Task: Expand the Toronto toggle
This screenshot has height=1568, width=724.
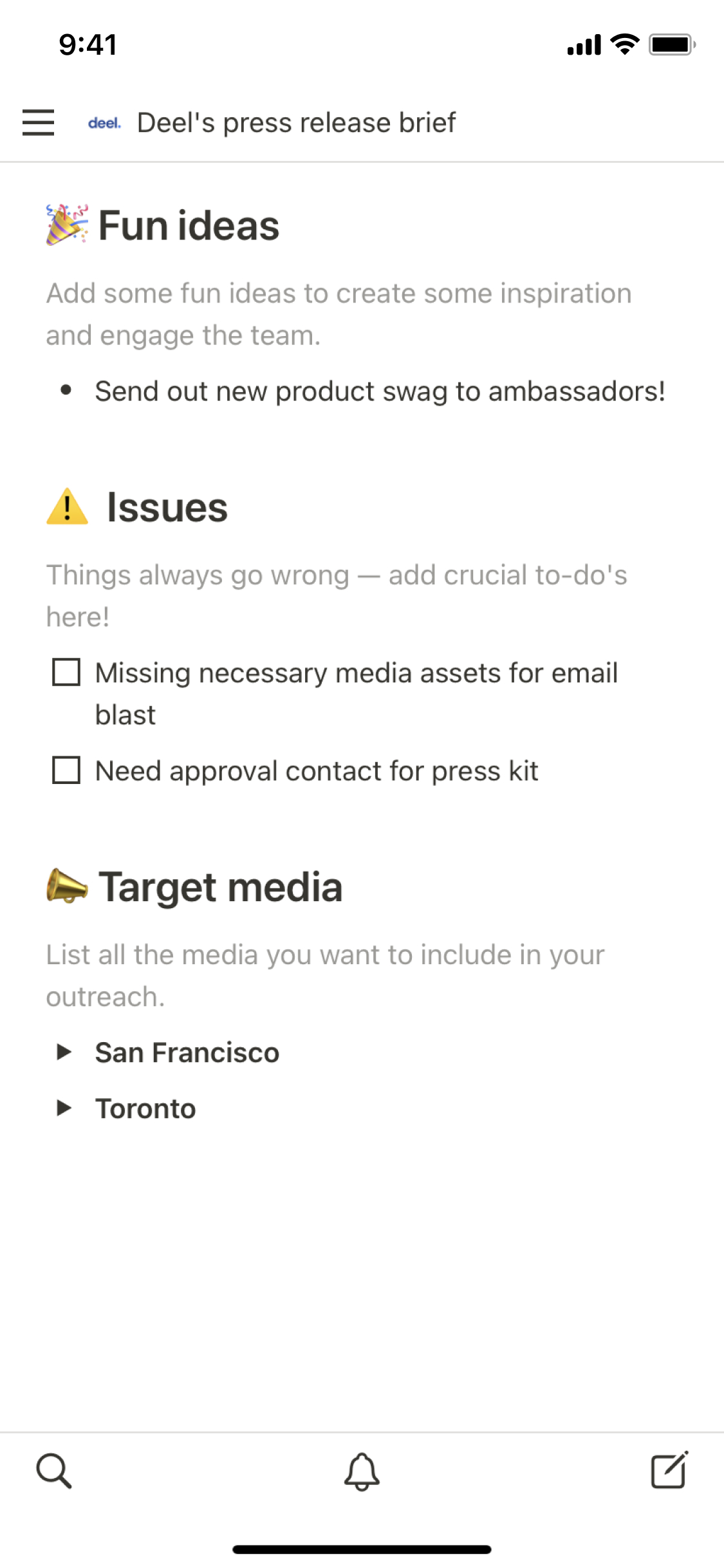Action: tap(64, 1108)
